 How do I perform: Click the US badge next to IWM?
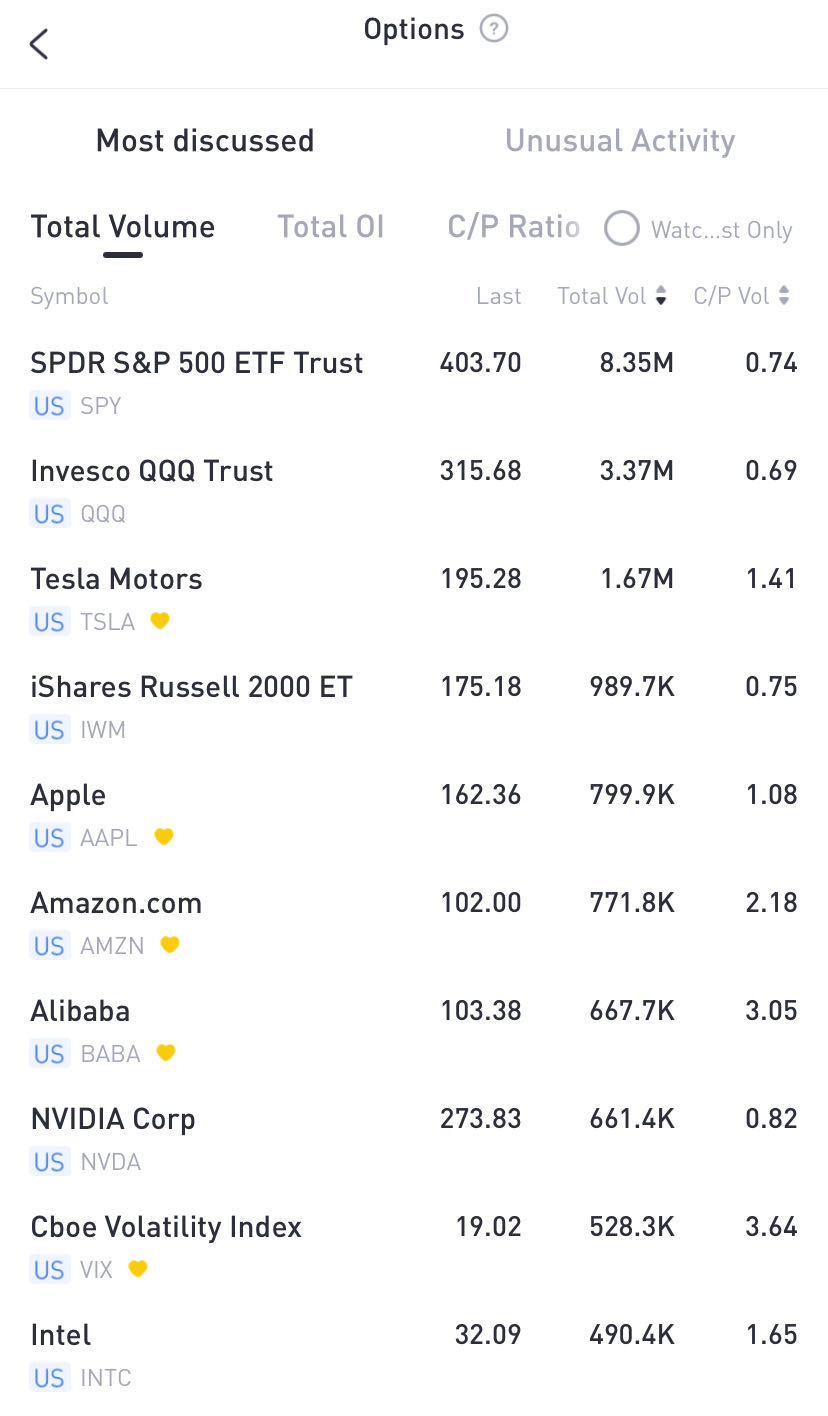coord(48,730)
